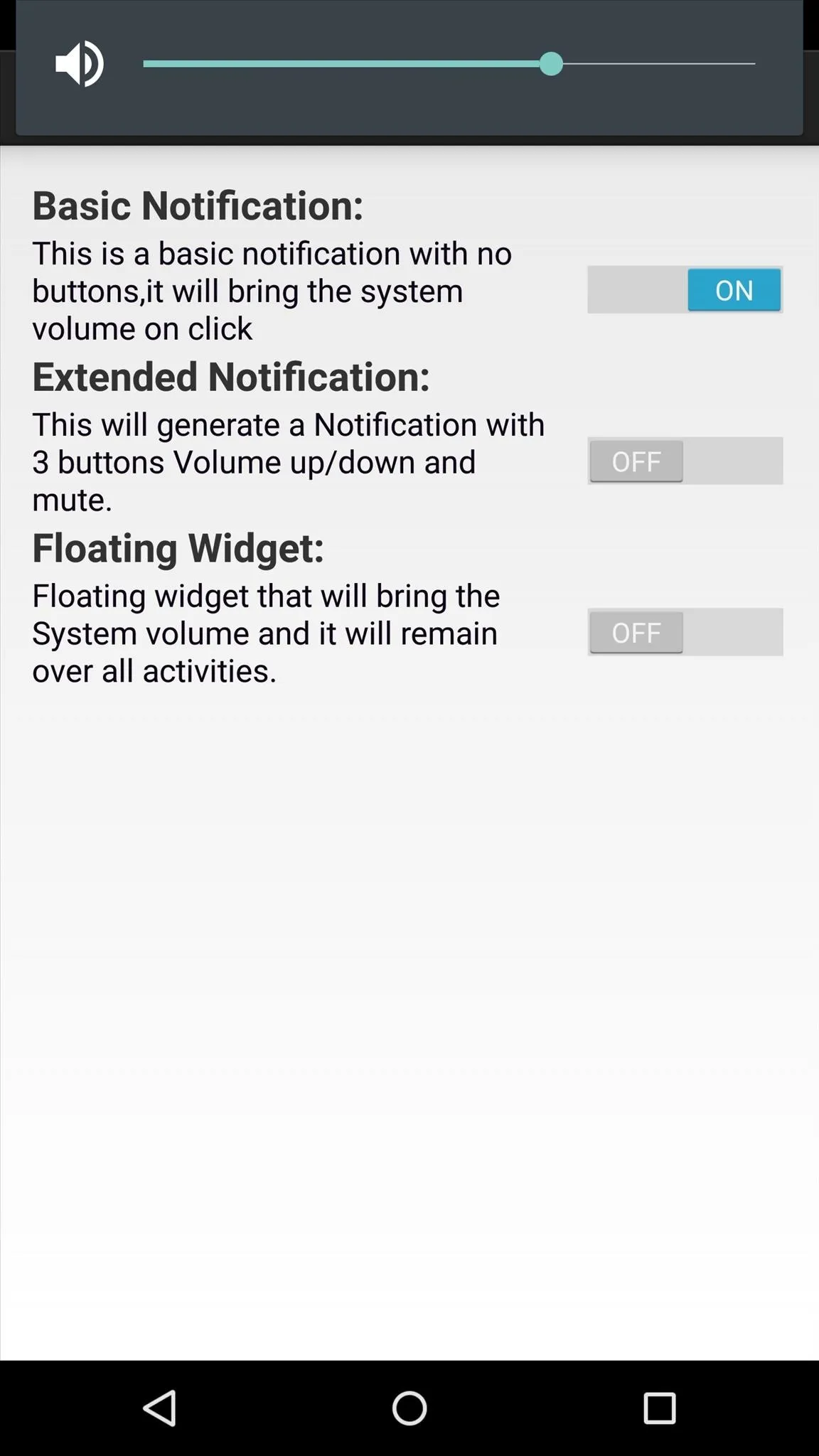Viewport: 819px width, 1456px height.
Task: Go back using the navigation bar
Action: [160, 1408]
